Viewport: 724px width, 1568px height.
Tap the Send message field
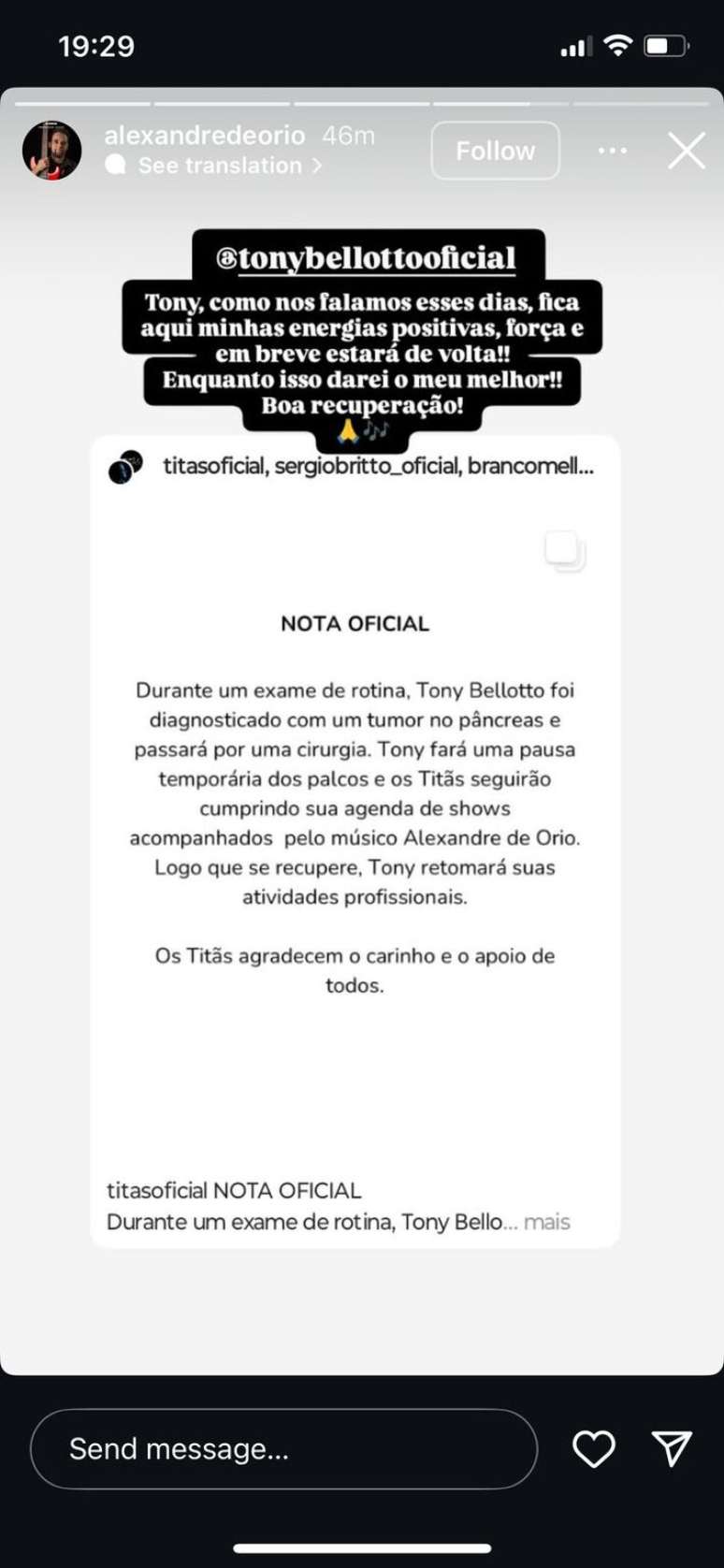pos(281,1448)
